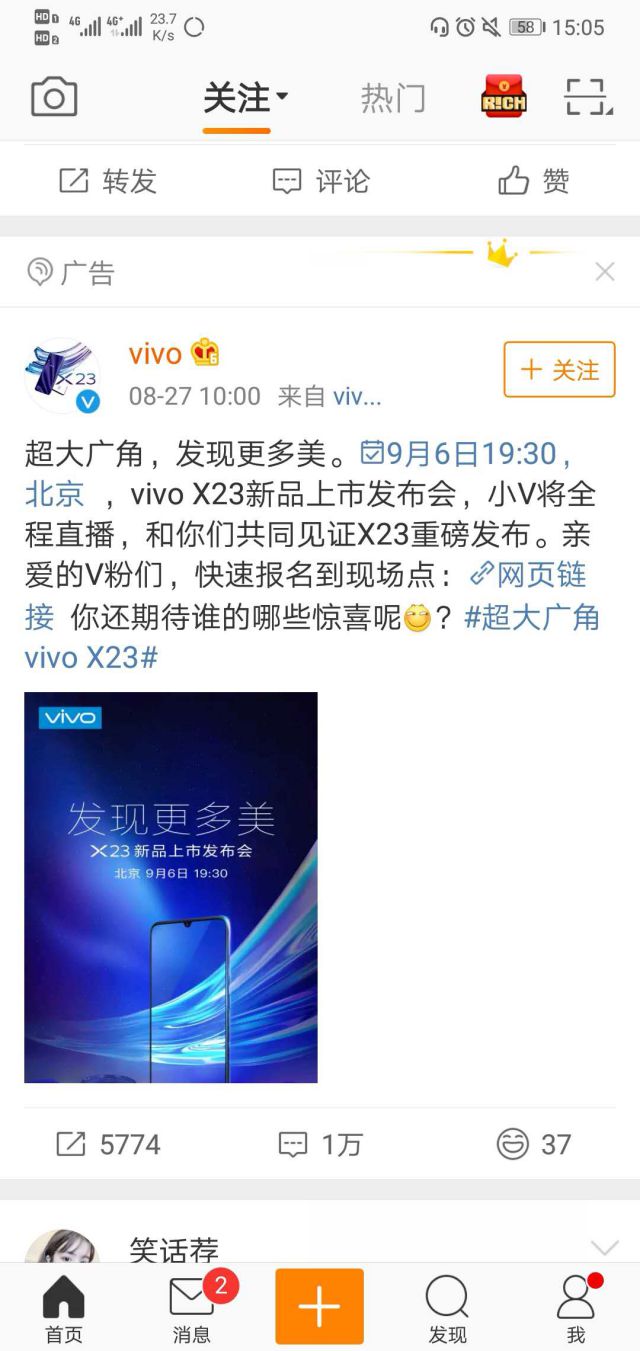Viewport: 640px width, 1351px height.
Task: Open the camera icon
Action: coord(54,98)
